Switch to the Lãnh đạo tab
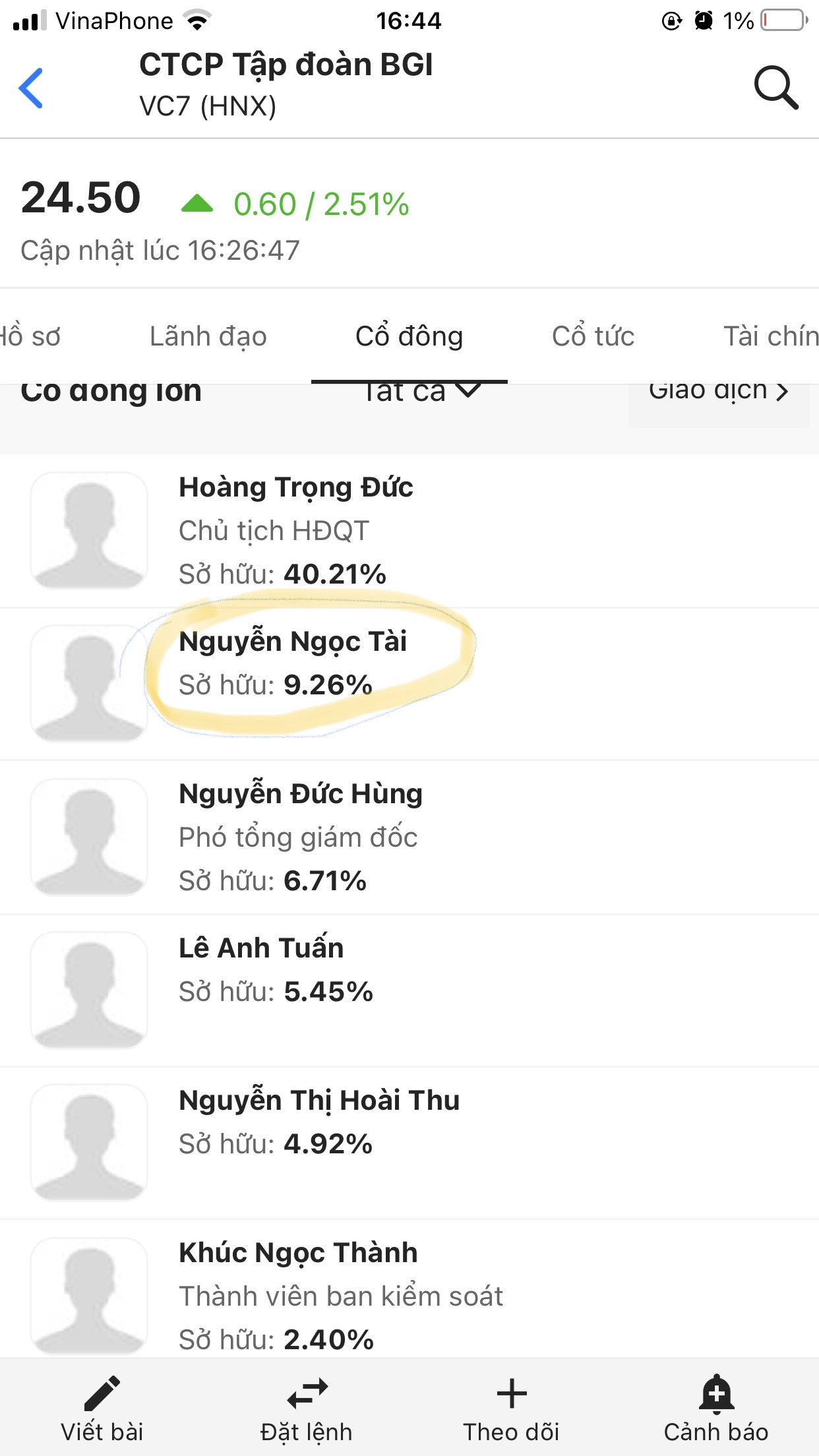Viewport: 819px width, 1456px height. [208, 336]
